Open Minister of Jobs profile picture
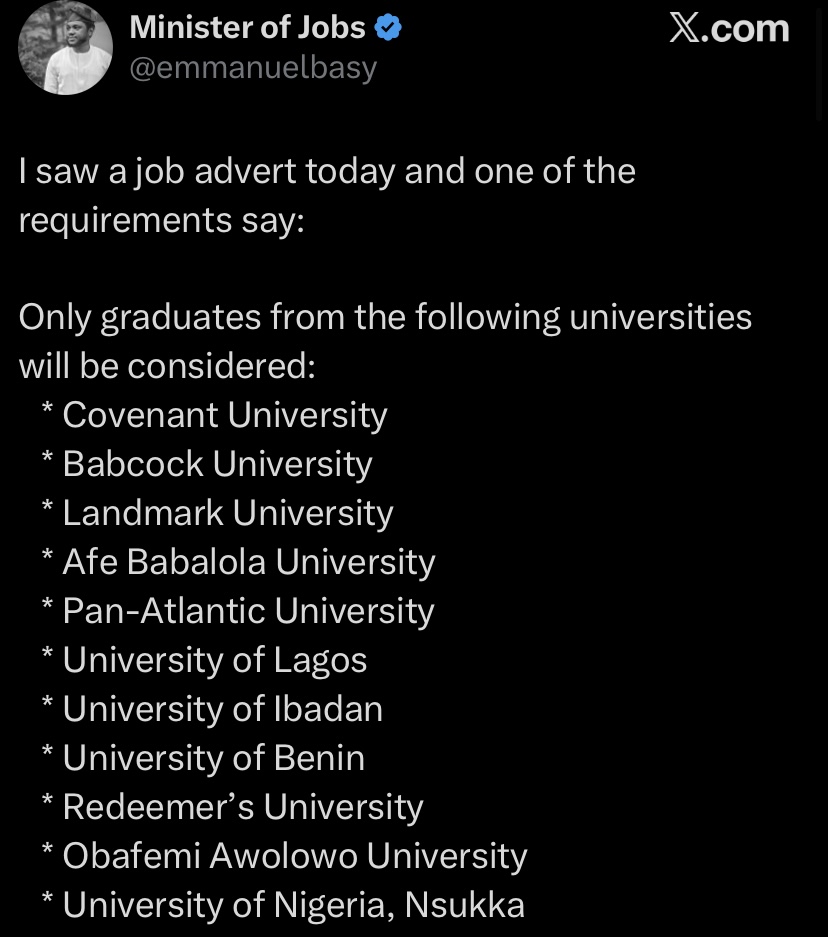This screenshot has height=937, width=828. tap(64, 47)
